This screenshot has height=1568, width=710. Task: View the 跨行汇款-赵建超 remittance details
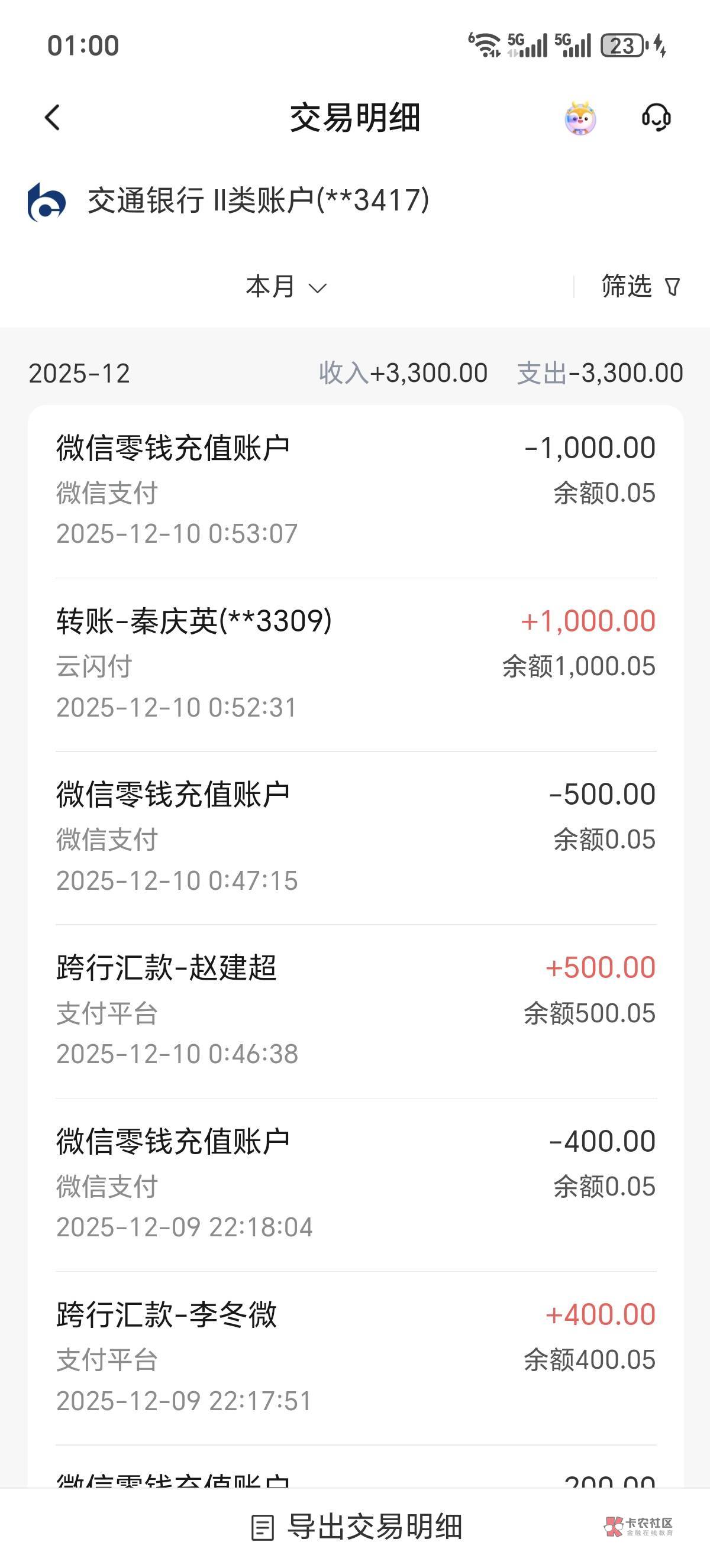point(356,1011)
